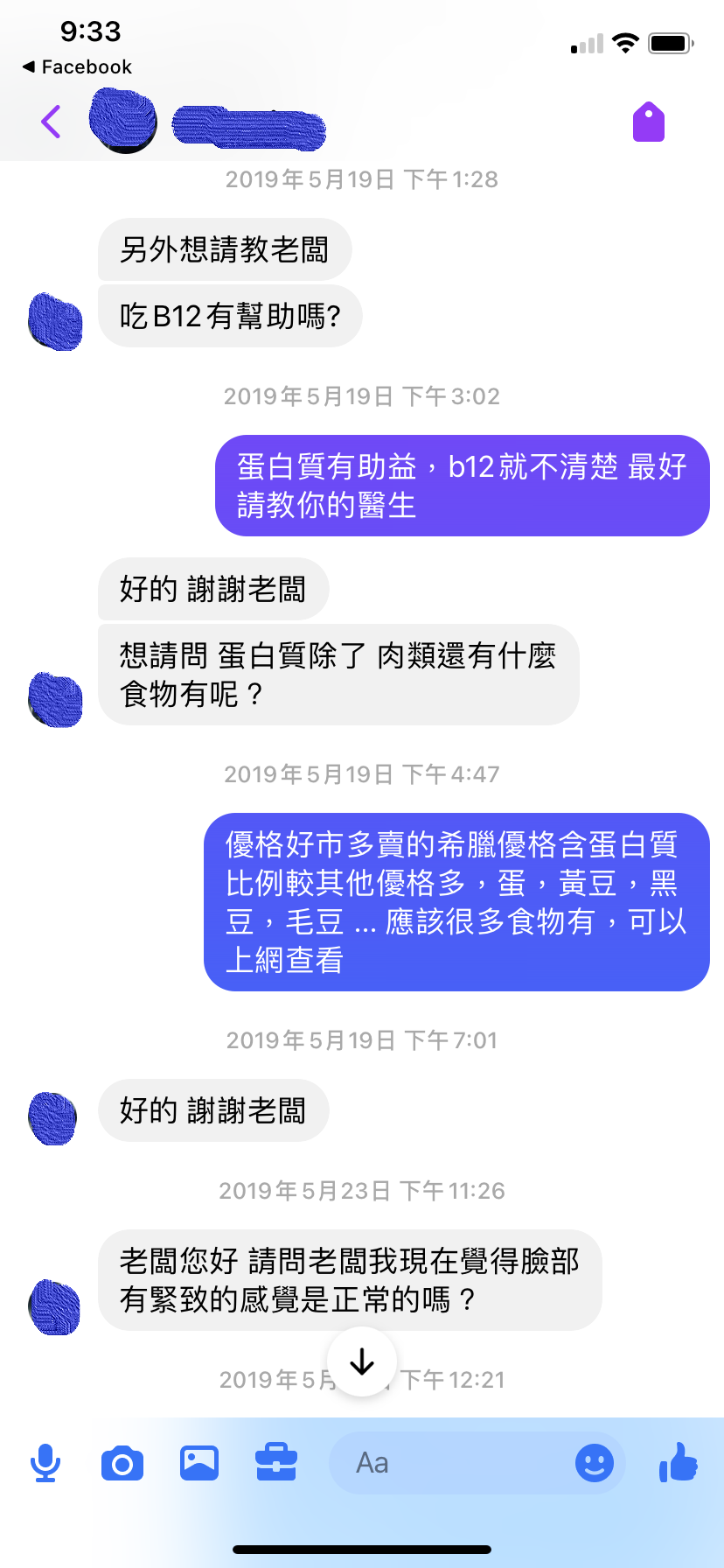Record a voice message with the microphone
This screenshot has width=724, height=1568.
click(45, 1463)
